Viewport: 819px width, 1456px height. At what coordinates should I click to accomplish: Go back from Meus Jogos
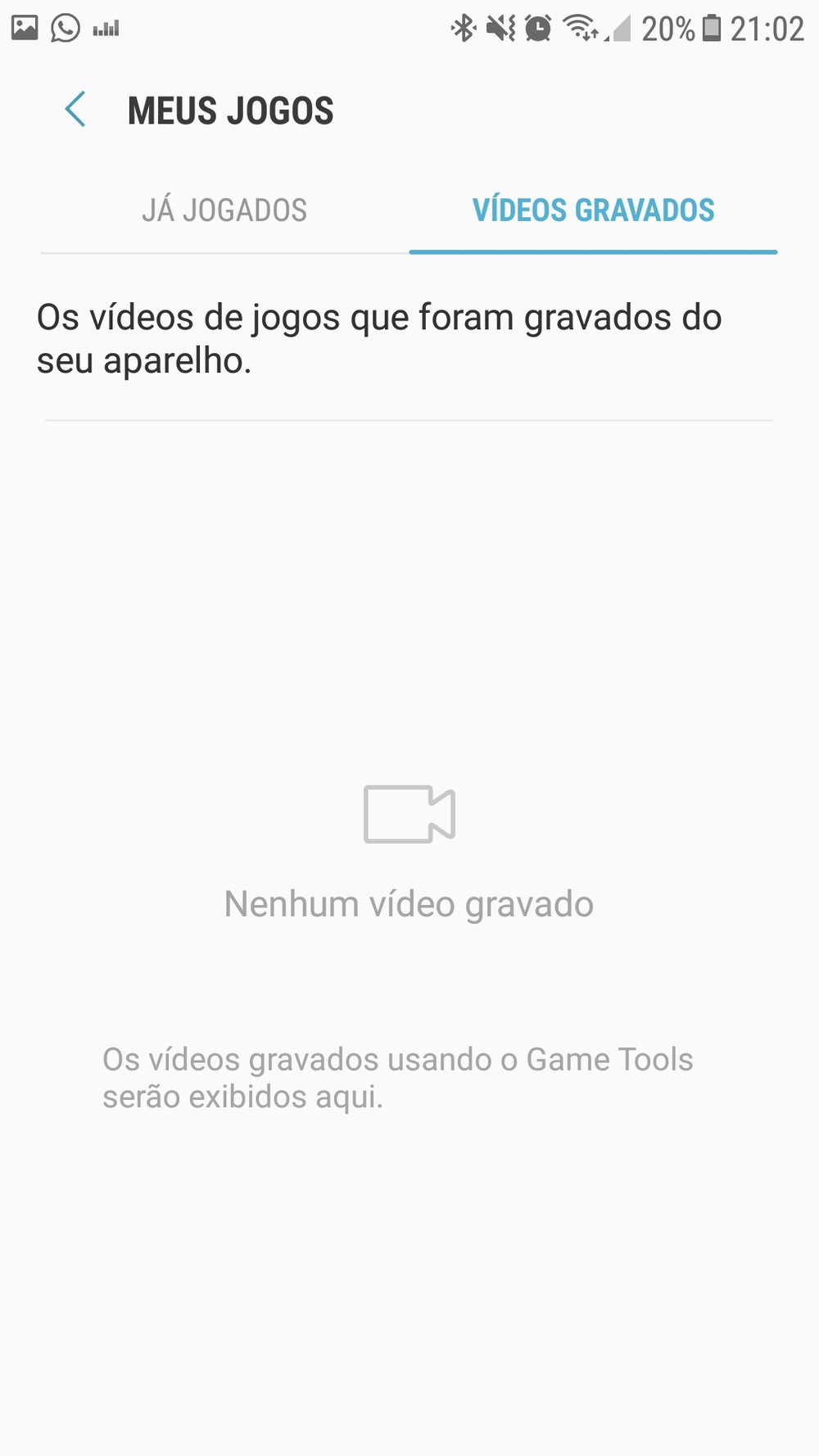75,110
